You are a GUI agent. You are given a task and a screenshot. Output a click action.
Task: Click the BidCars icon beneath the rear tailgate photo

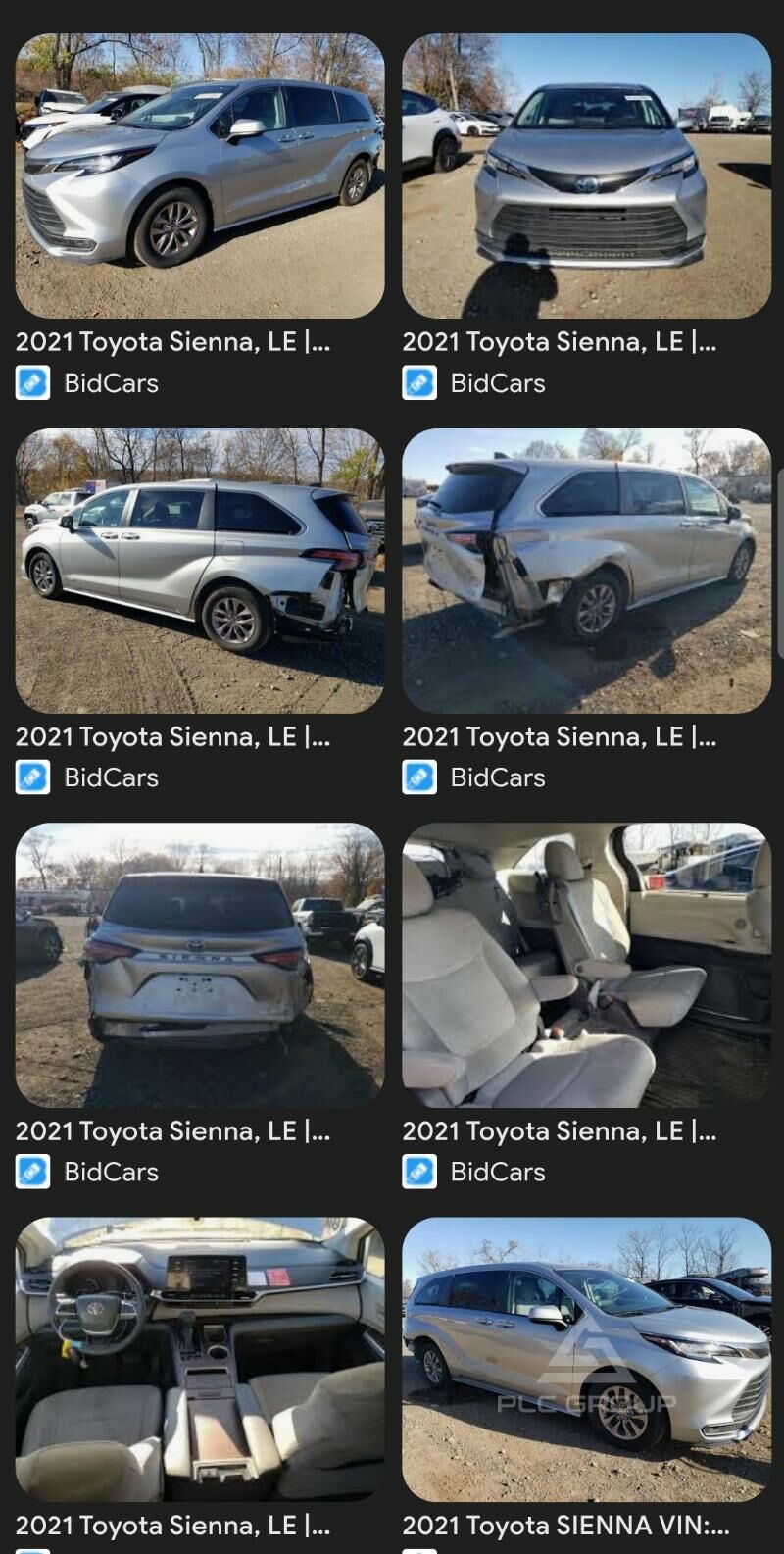(x=33, y=1172)
